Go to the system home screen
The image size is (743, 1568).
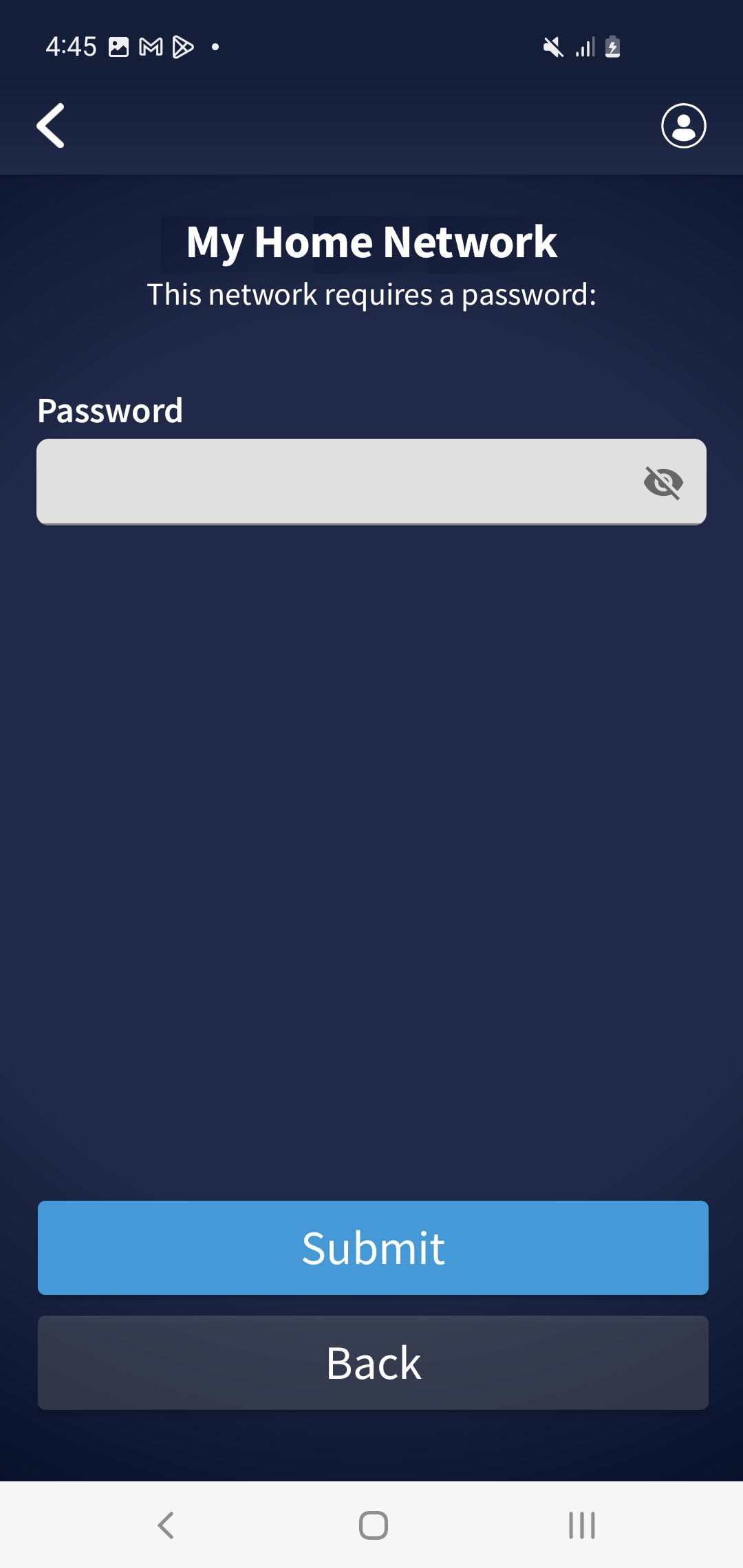coord(373,1525)
